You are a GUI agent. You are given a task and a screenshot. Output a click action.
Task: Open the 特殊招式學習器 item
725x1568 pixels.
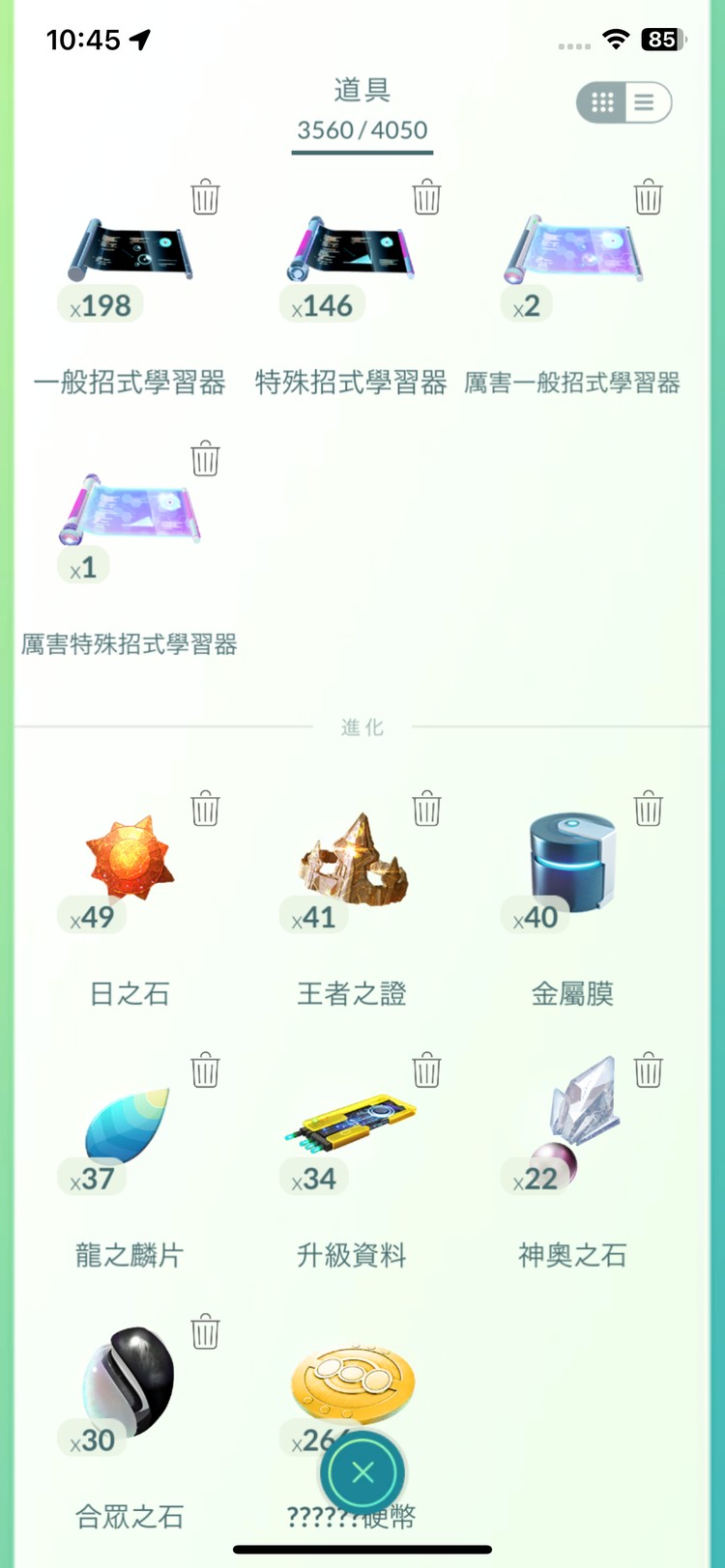[x=351, y=251]
